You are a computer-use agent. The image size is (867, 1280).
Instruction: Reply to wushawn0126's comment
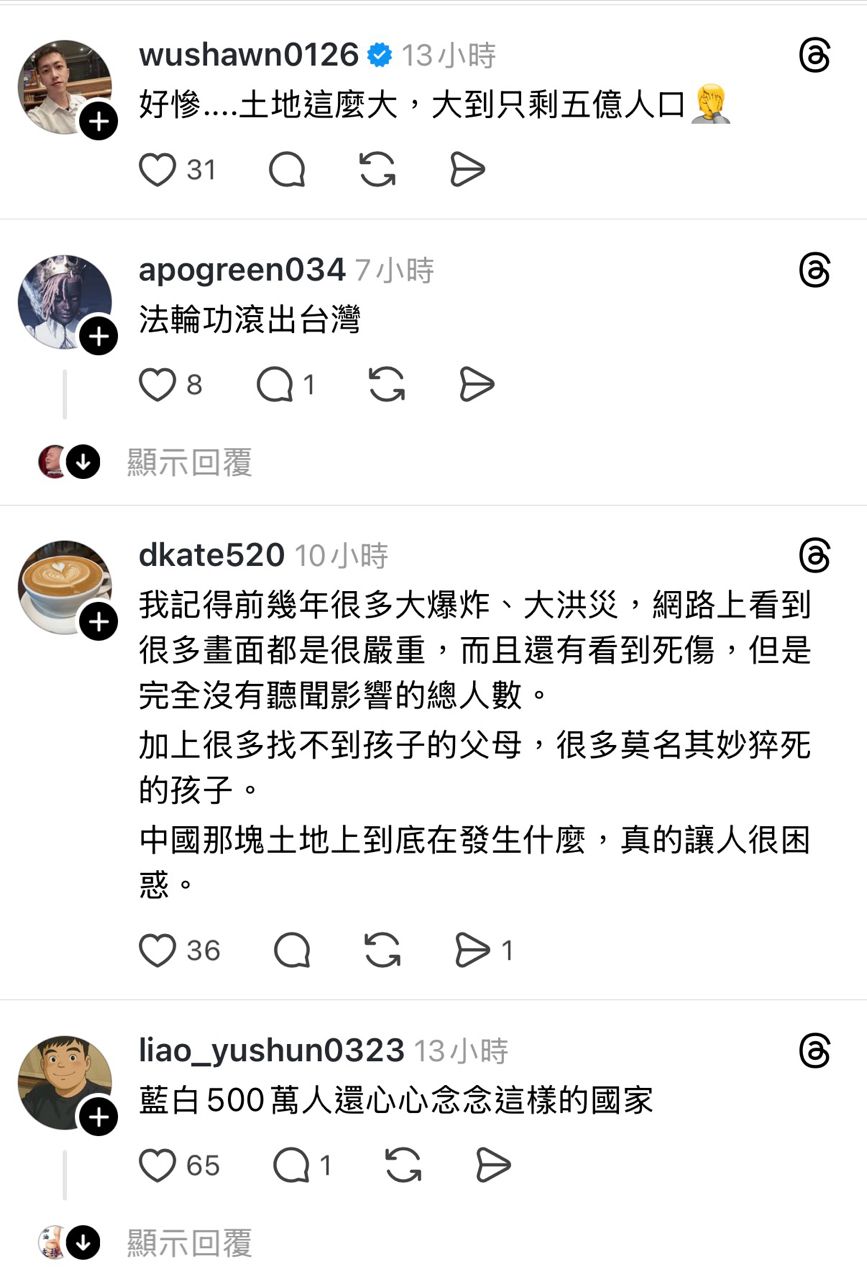287,170
